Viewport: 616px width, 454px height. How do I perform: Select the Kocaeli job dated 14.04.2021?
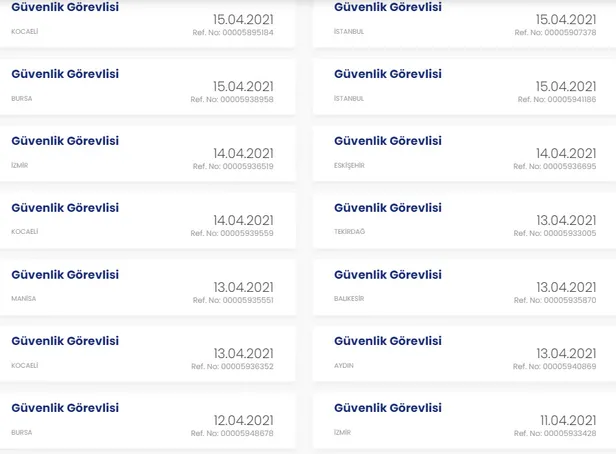pos(65,208)
